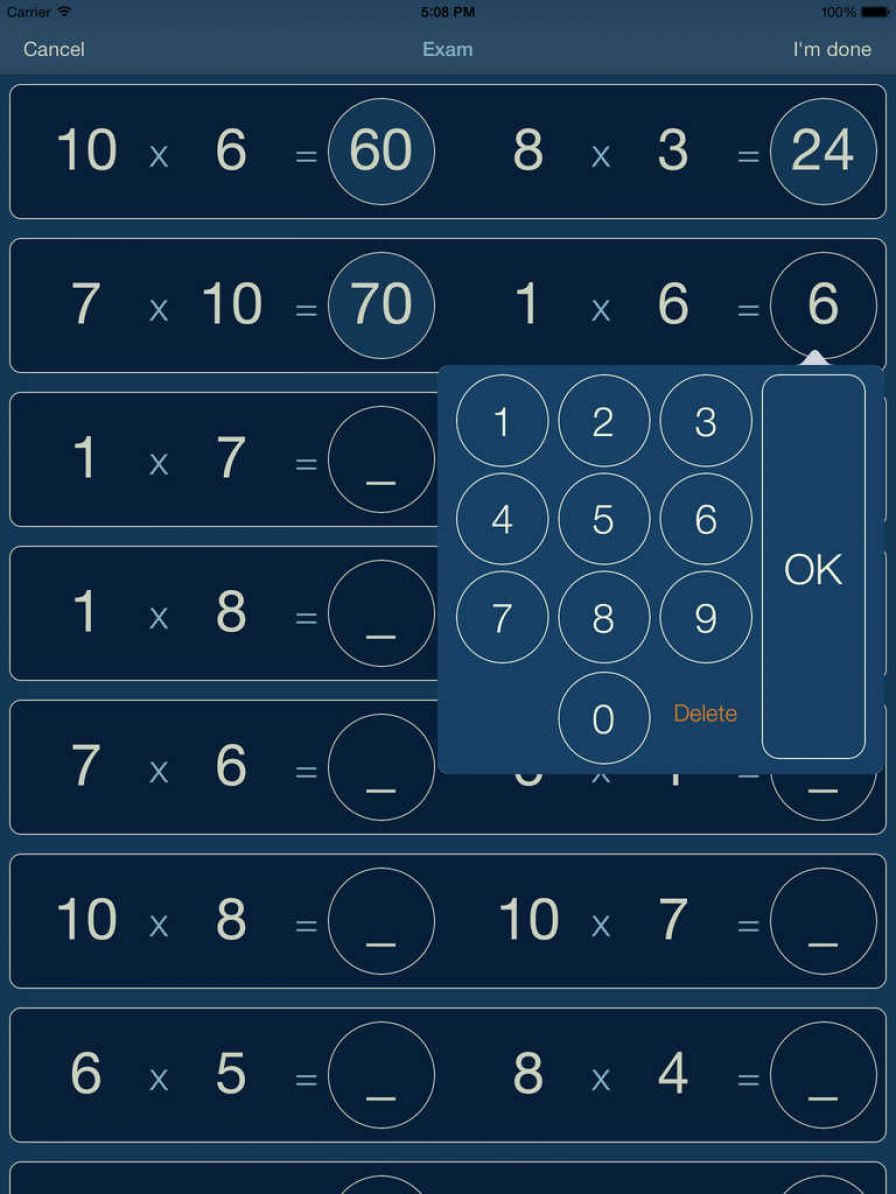Confirm the answer by tapping OK
This screenshot has width=896, height=1194.
pyautogui.click(x=812, y=568)
